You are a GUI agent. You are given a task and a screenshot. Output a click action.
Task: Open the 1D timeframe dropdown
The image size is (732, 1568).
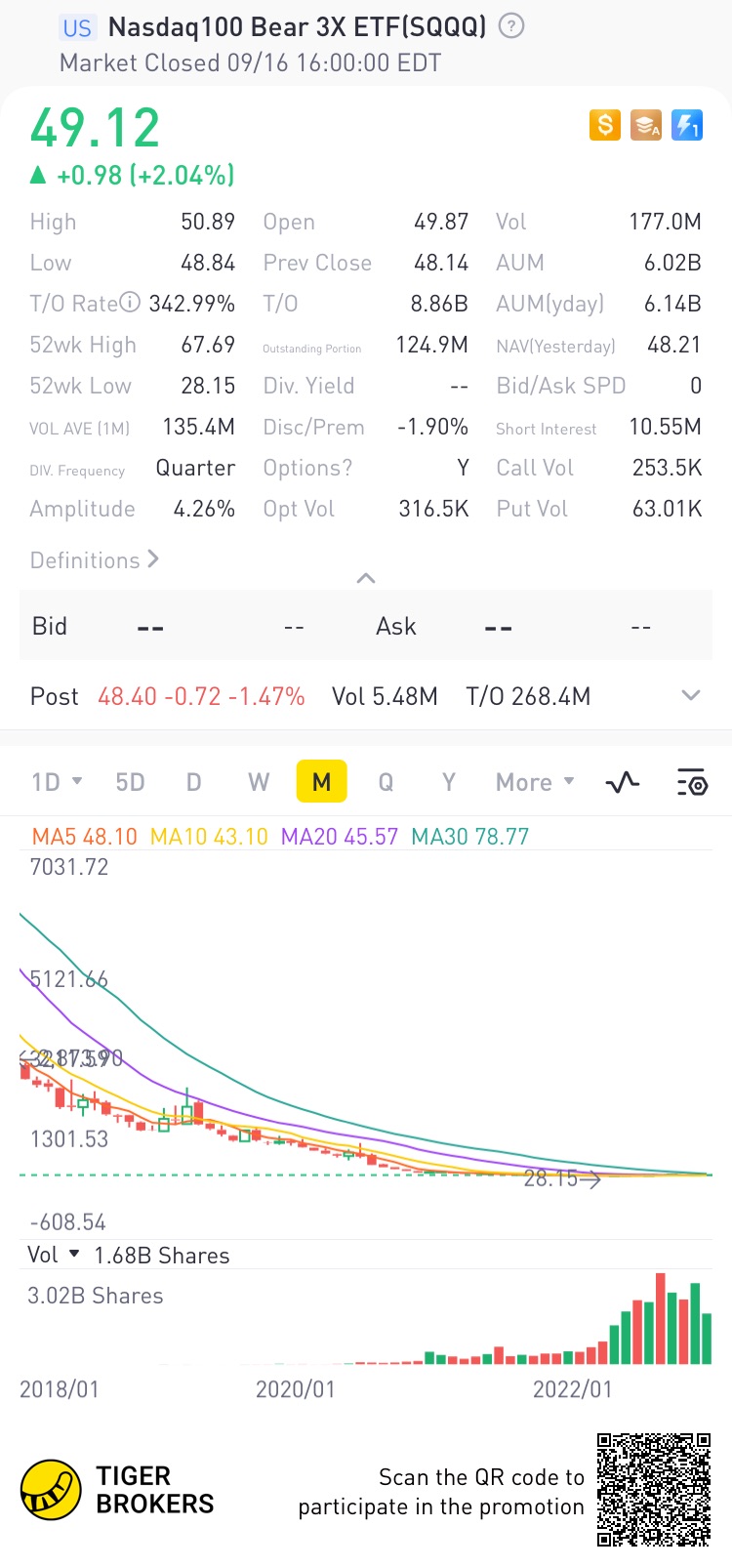click(x=56, y=782)
